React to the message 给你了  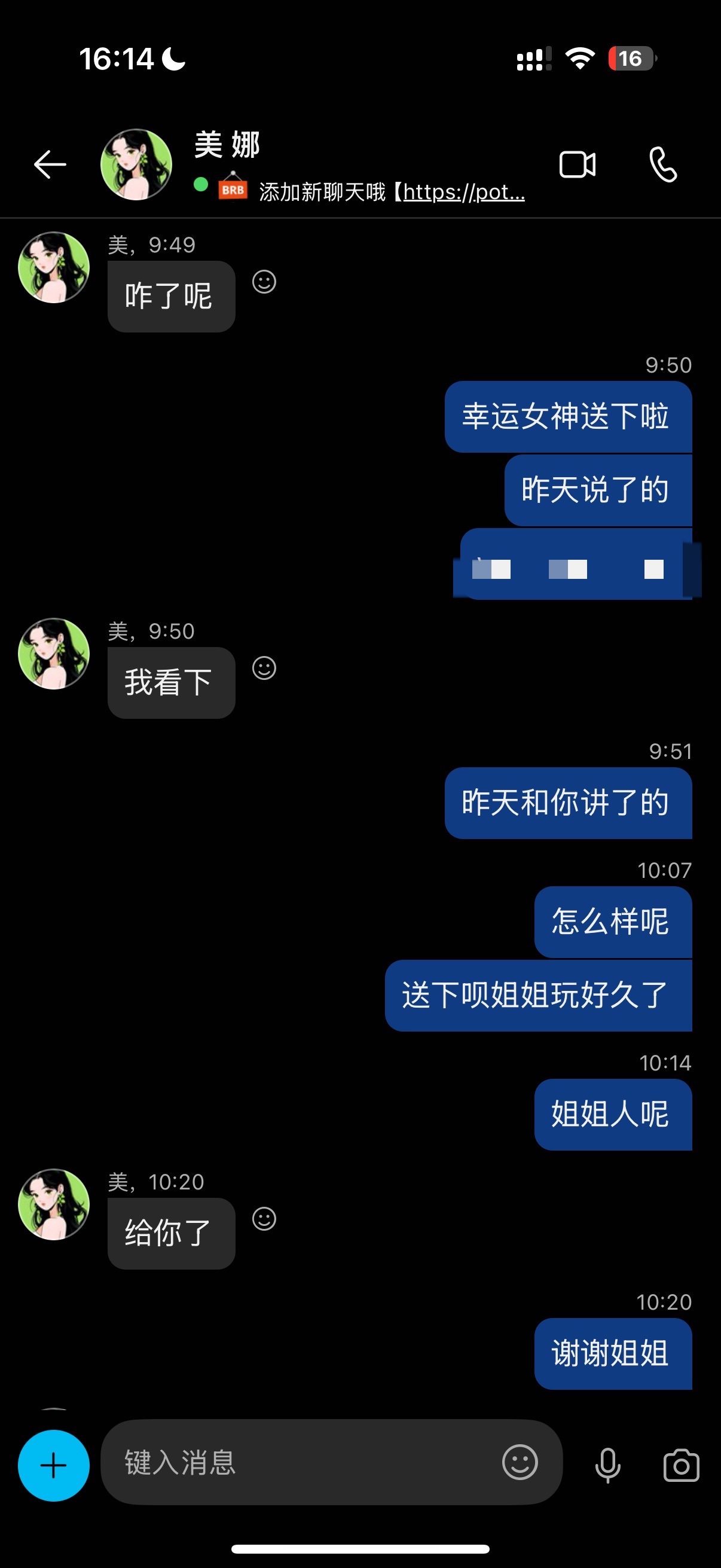click(x=264, y=1219)
